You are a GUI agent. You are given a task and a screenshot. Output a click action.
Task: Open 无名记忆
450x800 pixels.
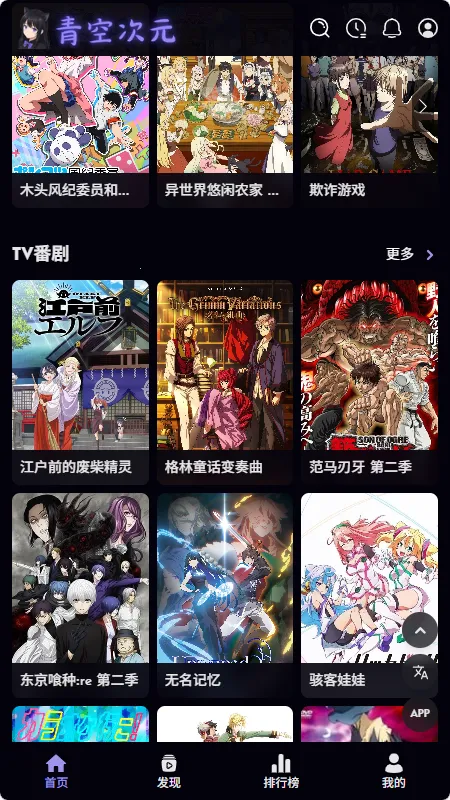tap(225, 595)
